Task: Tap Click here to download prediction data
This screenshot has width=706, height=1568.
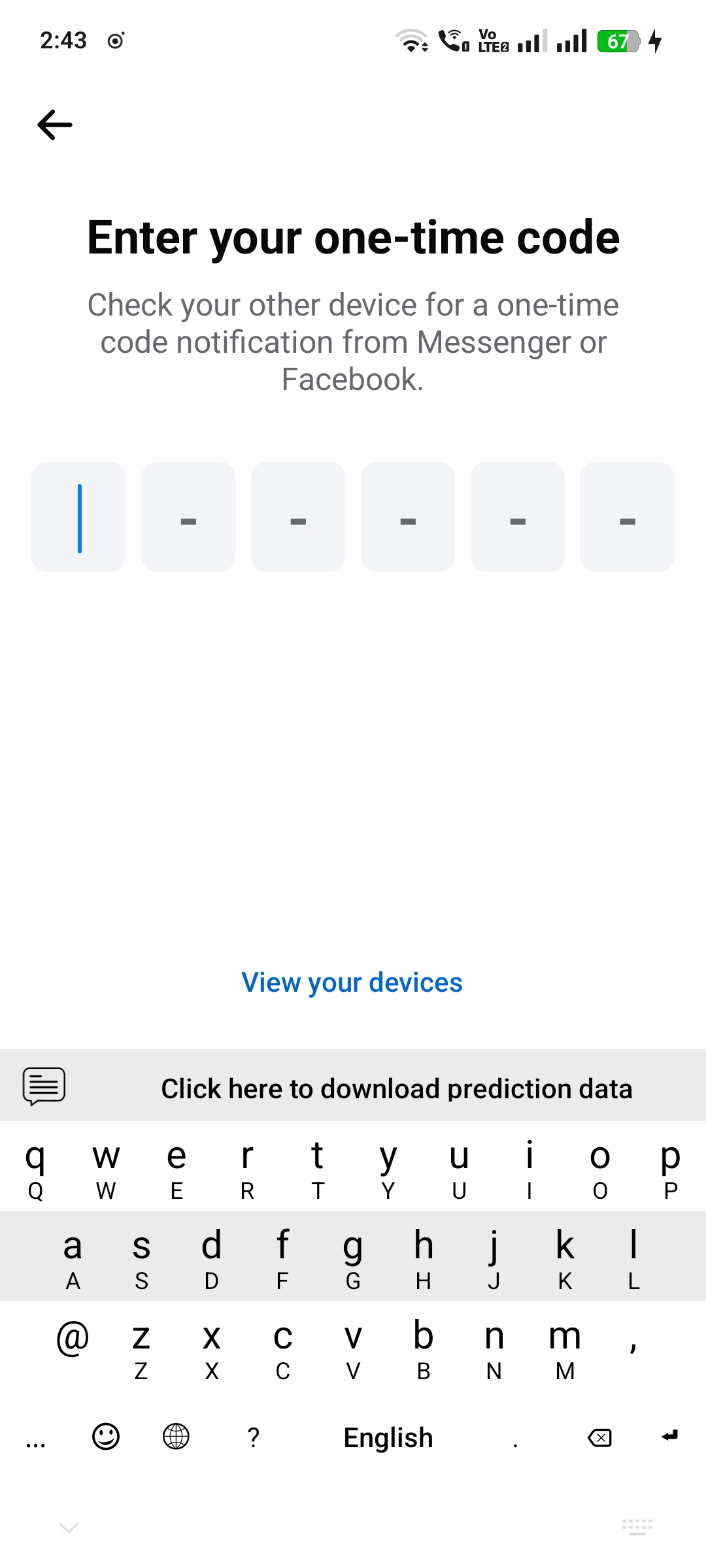Action: (x=396, y=1088)
